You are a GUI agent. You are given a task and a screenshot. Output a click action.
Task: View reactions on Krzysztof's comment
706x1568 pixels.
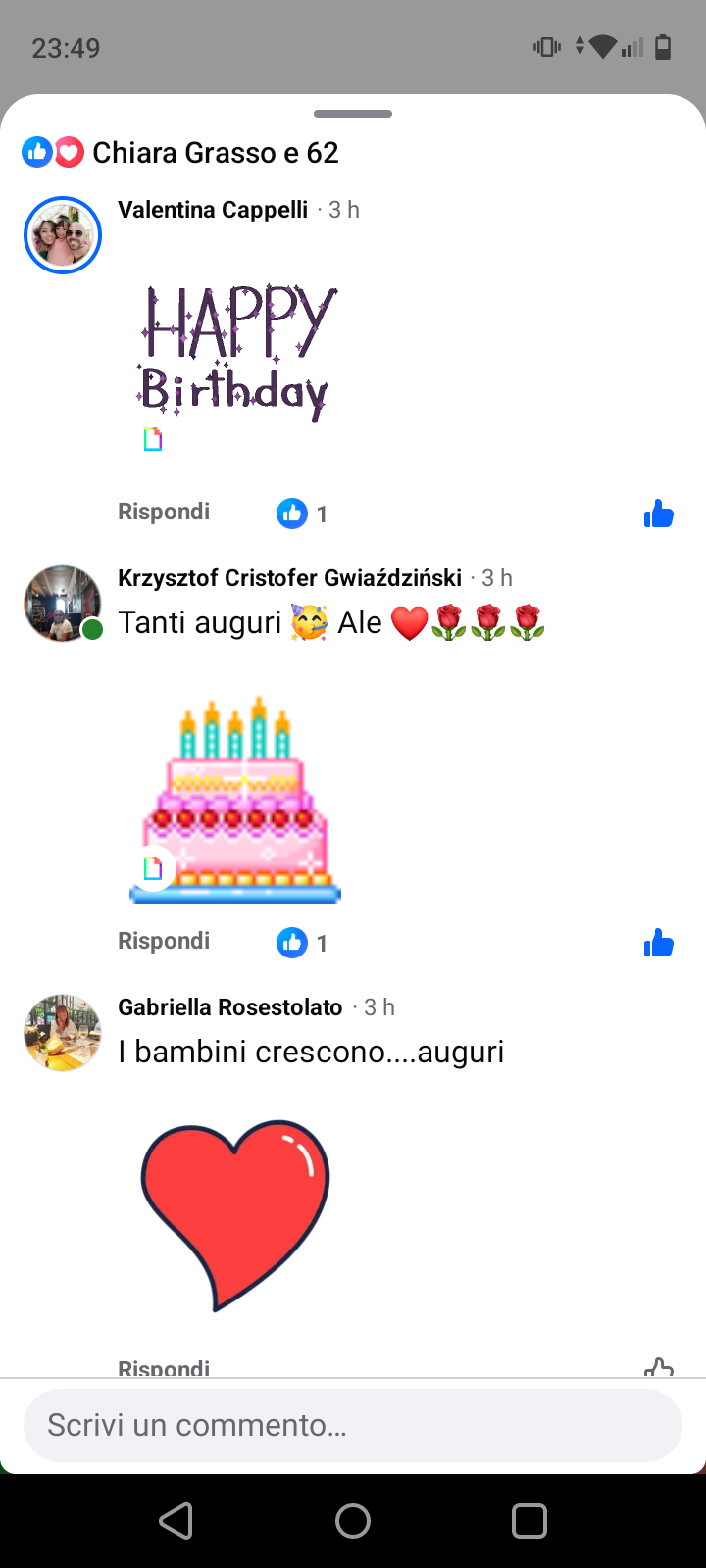coord(302,943)
